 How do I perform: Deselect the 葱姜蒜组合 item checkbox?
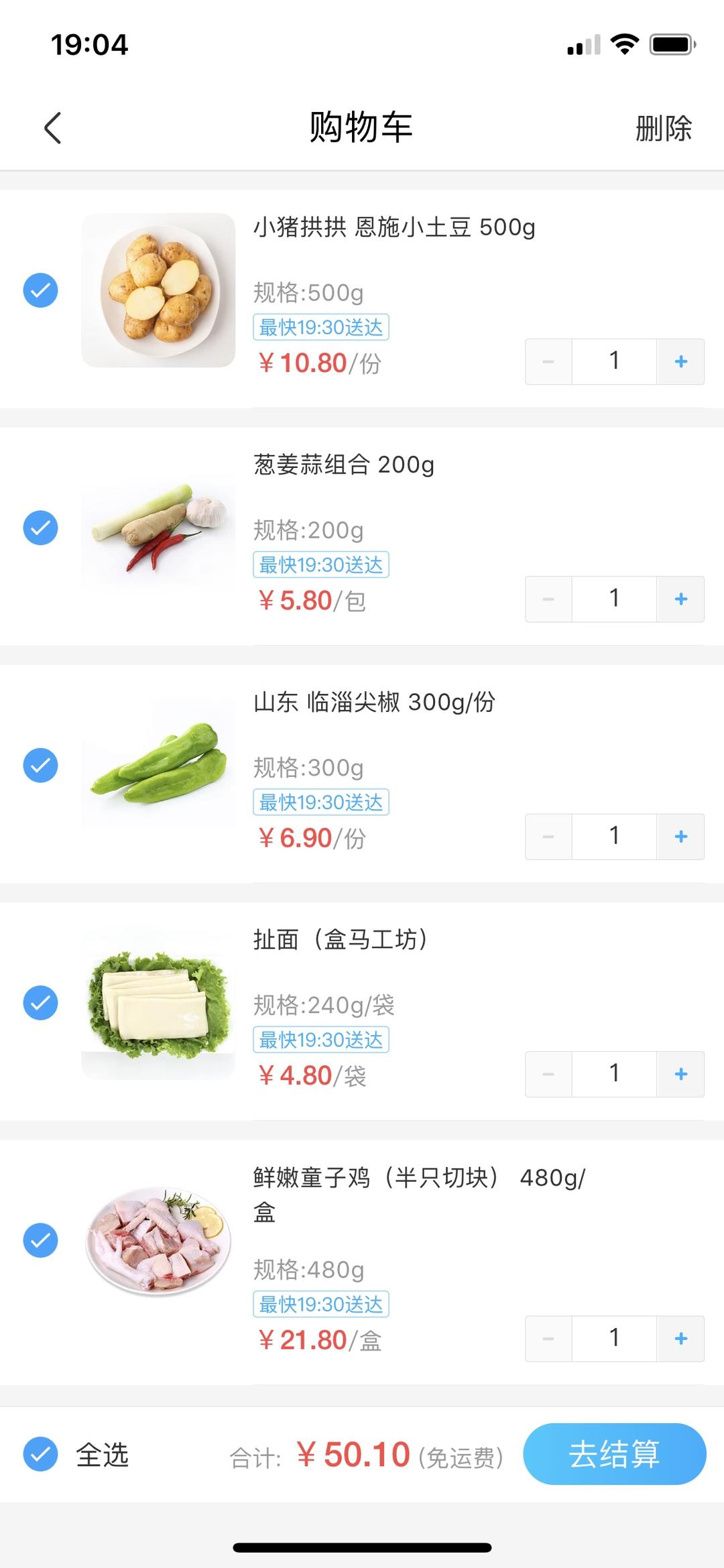[40, 527]
